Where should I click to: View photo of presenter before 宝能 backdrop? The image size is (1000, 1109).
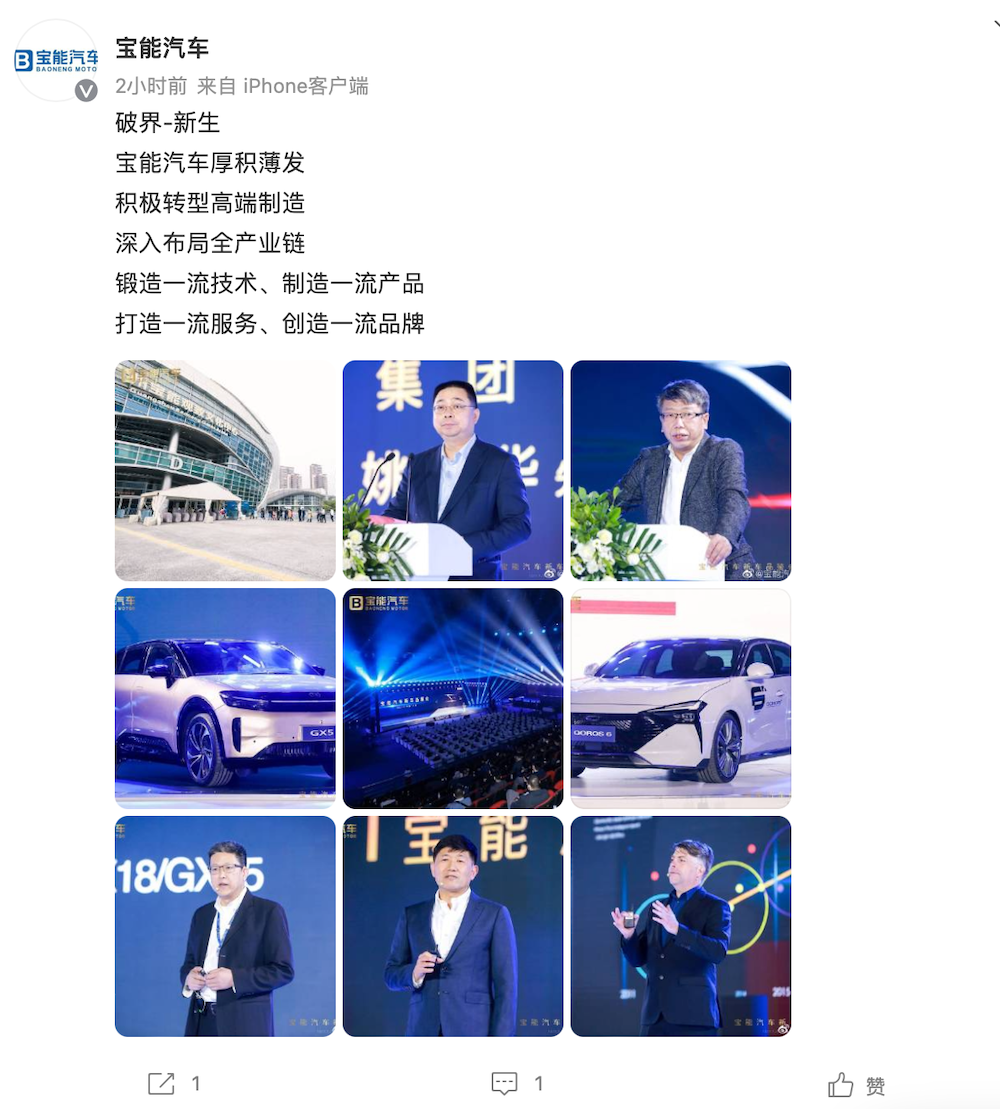tap(453, 926)
